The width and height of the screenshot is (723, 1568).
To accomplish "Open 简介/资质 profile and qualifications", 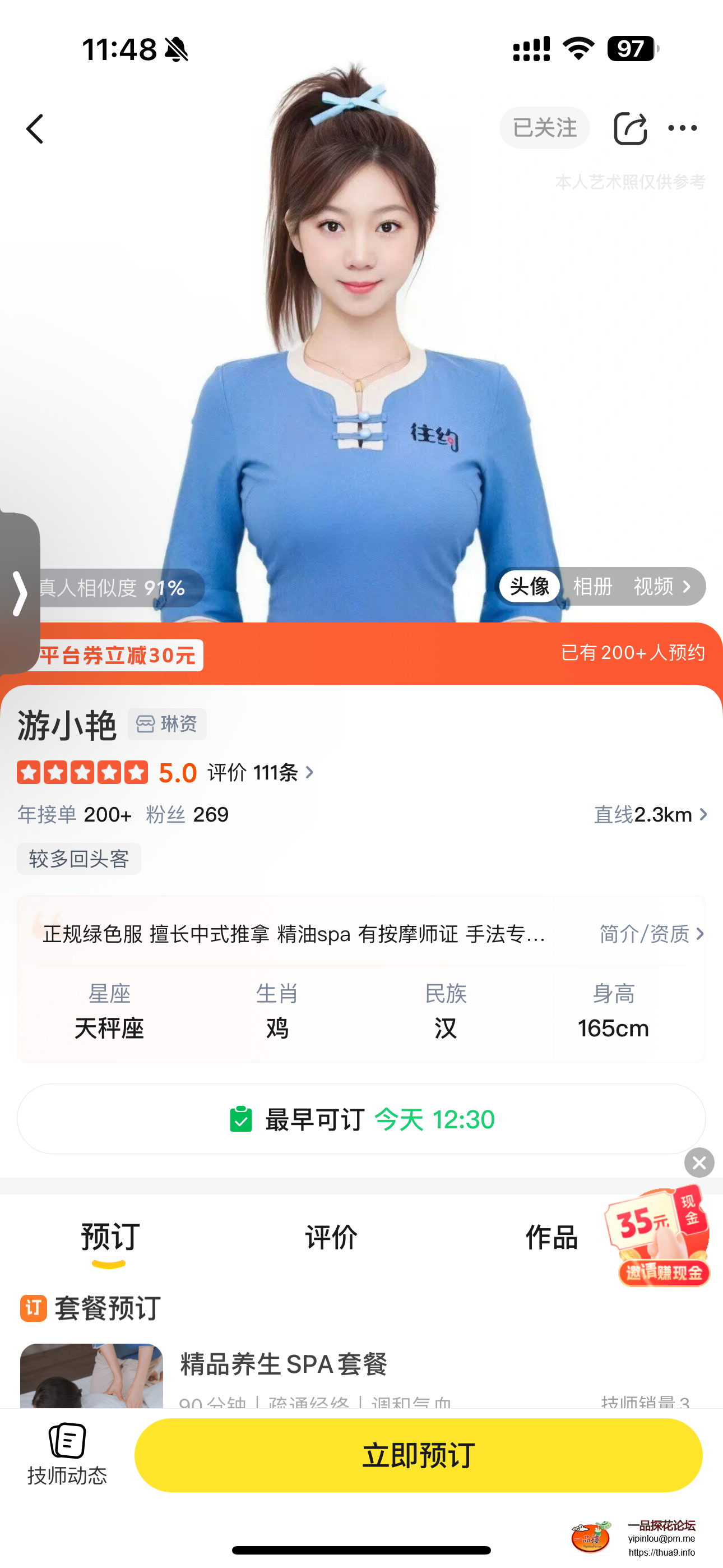I will 650,934.
